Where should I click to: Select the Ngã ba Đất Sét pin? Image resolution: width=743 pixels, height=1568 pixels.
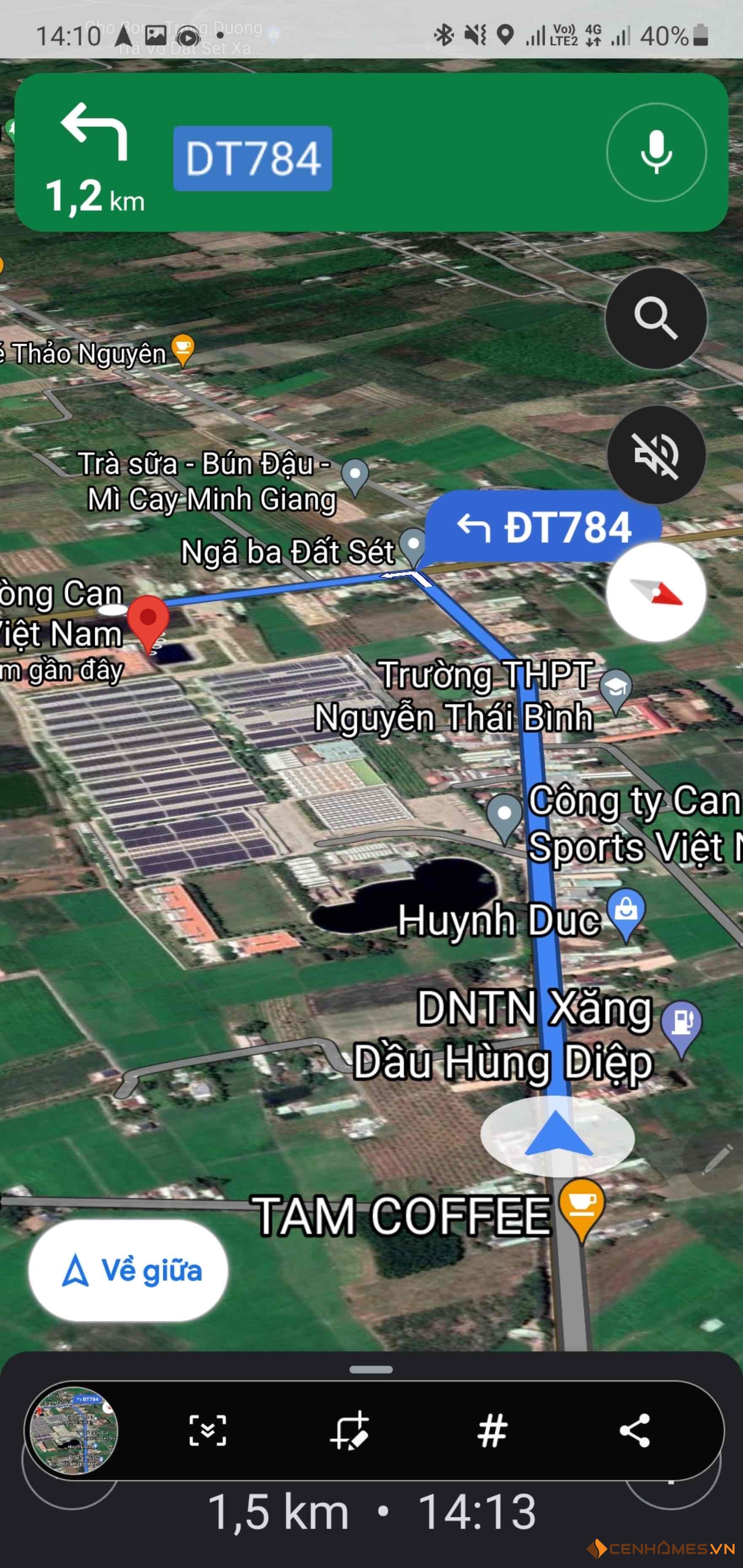point(414,546)
